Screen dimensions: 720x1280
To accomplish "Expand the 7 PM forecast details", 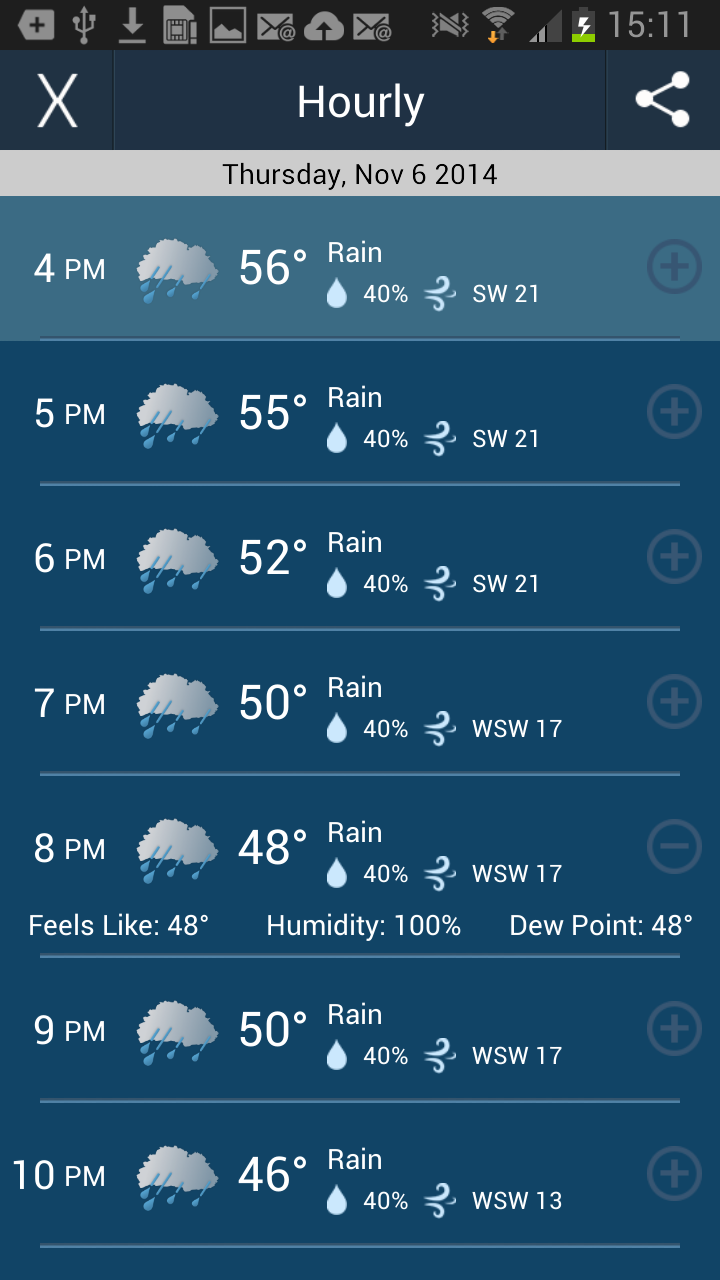I will tap(674, 702).
